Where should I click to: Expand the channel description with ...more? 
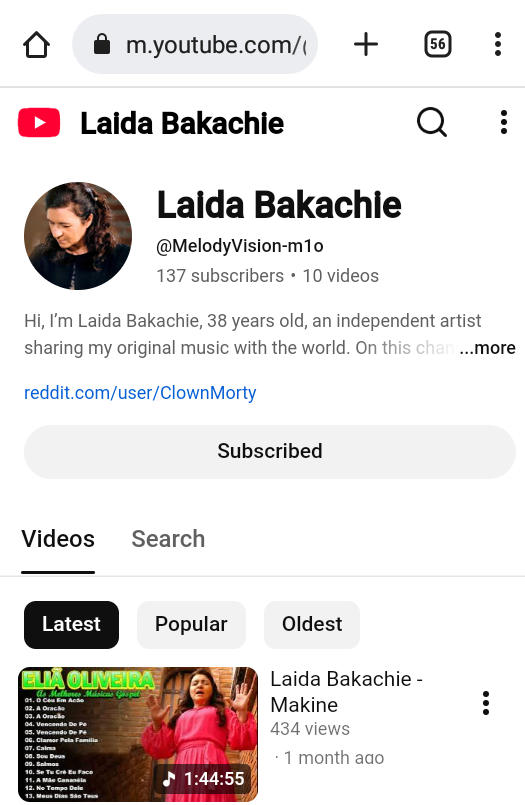pyautogui.click(x=487, y=348)
